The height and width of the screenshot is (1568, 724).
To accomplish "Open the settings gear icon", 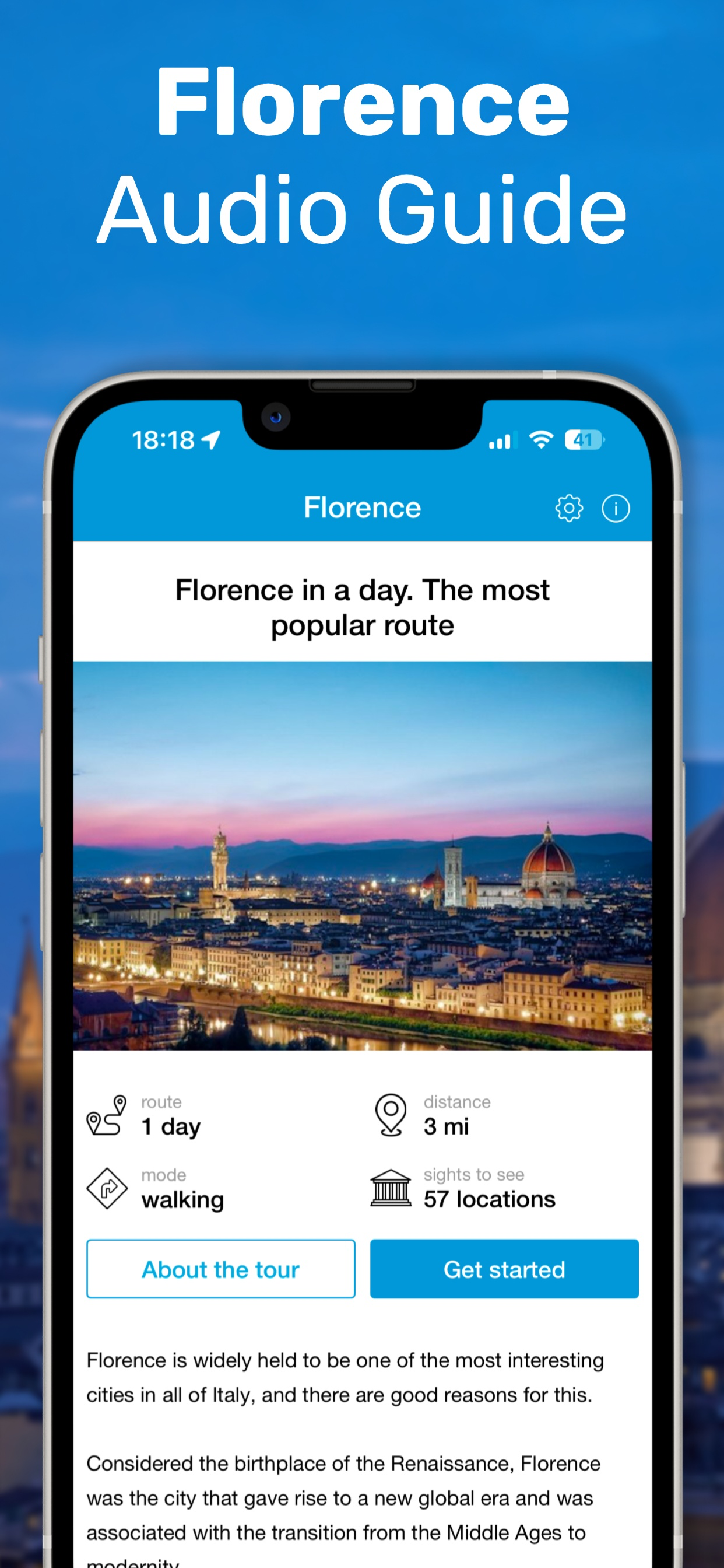I will 570,508.
